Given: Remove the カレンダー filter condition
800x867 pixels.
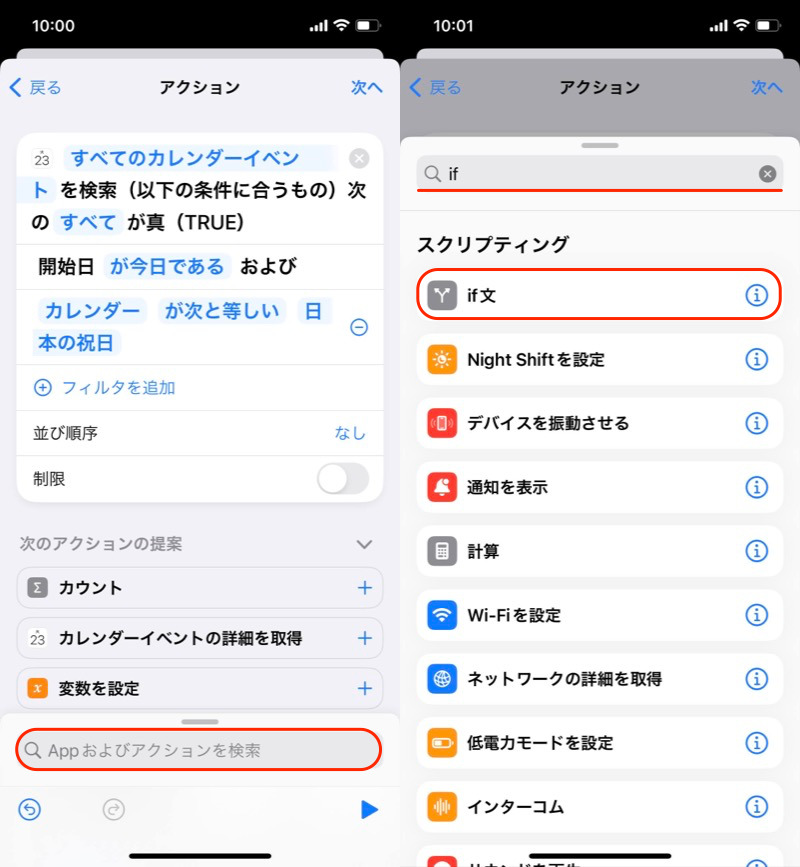Looking at the screenshot, I should point(359,327).
